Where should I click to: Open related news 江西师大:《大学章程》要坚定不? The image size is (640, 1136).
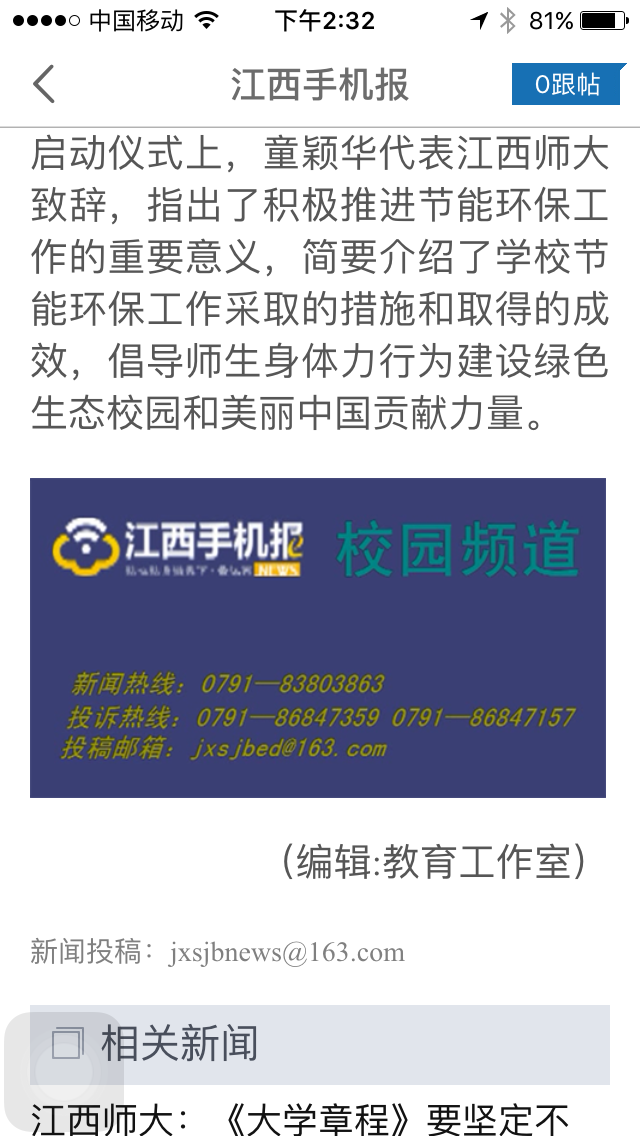[300, 1118]
